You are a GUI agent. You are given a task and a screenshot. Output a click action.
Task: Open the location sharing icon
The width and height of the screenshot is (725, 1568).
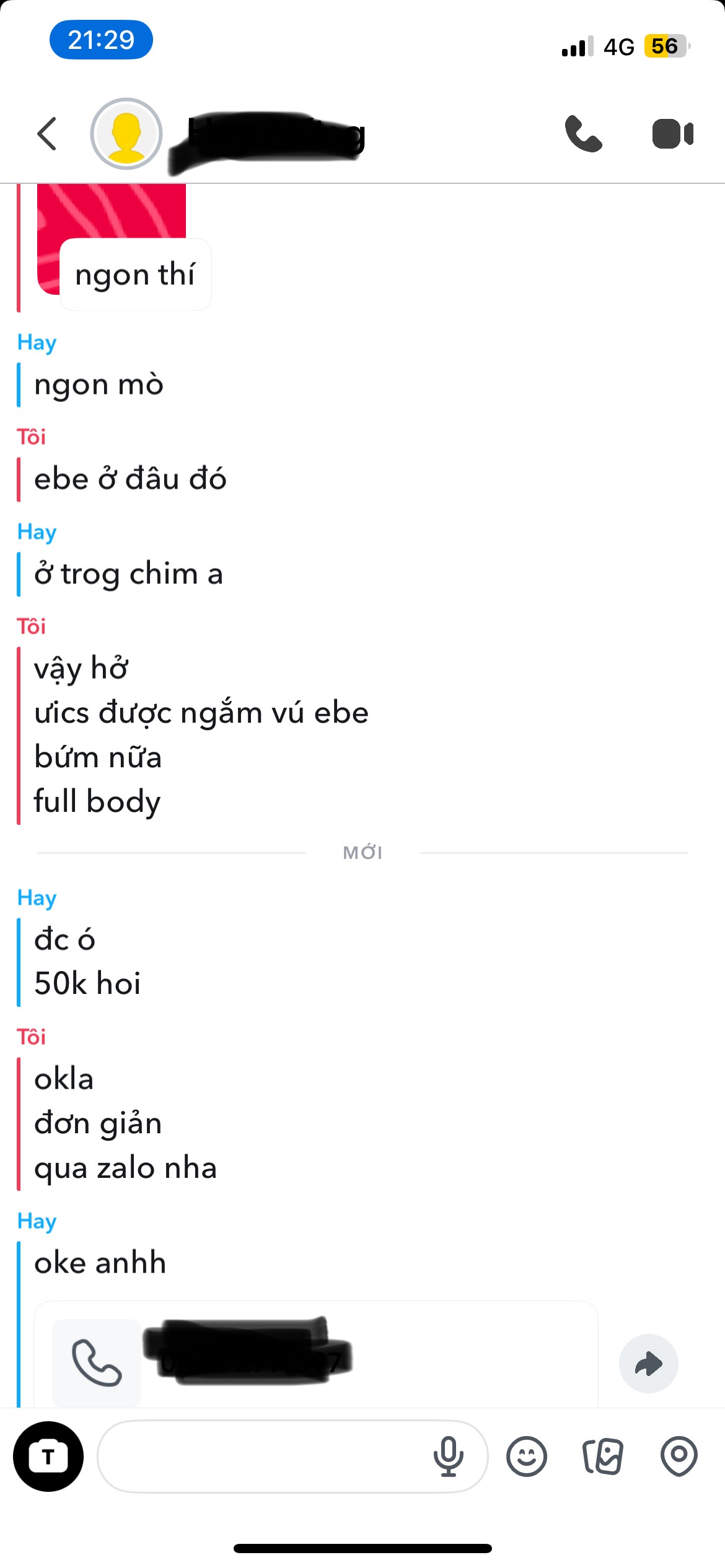(679, 1456)
